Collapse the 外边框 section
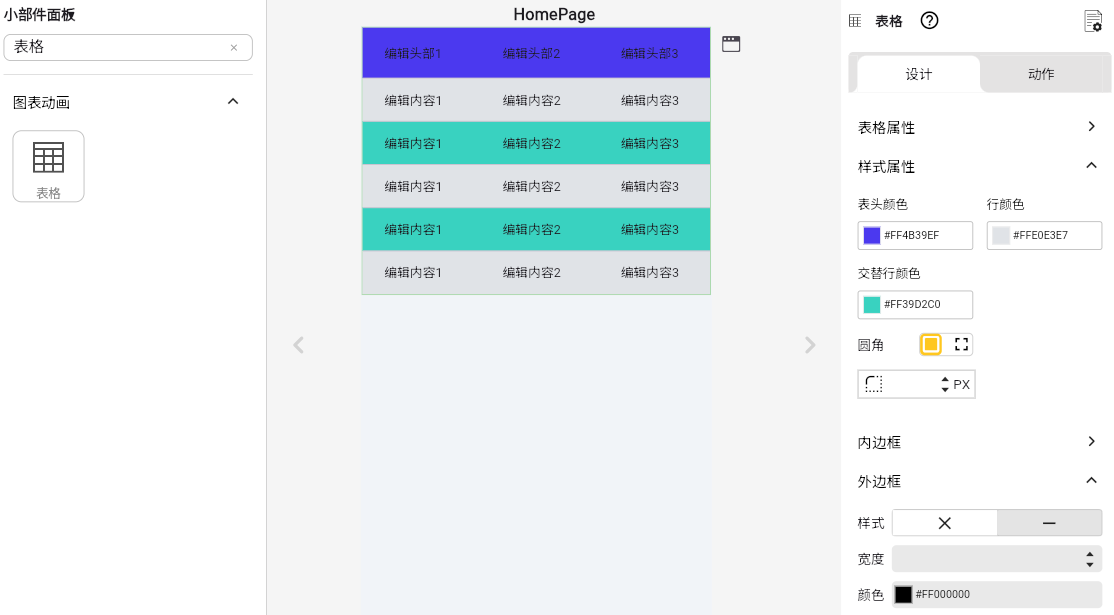 click(x=1091, y=481)
